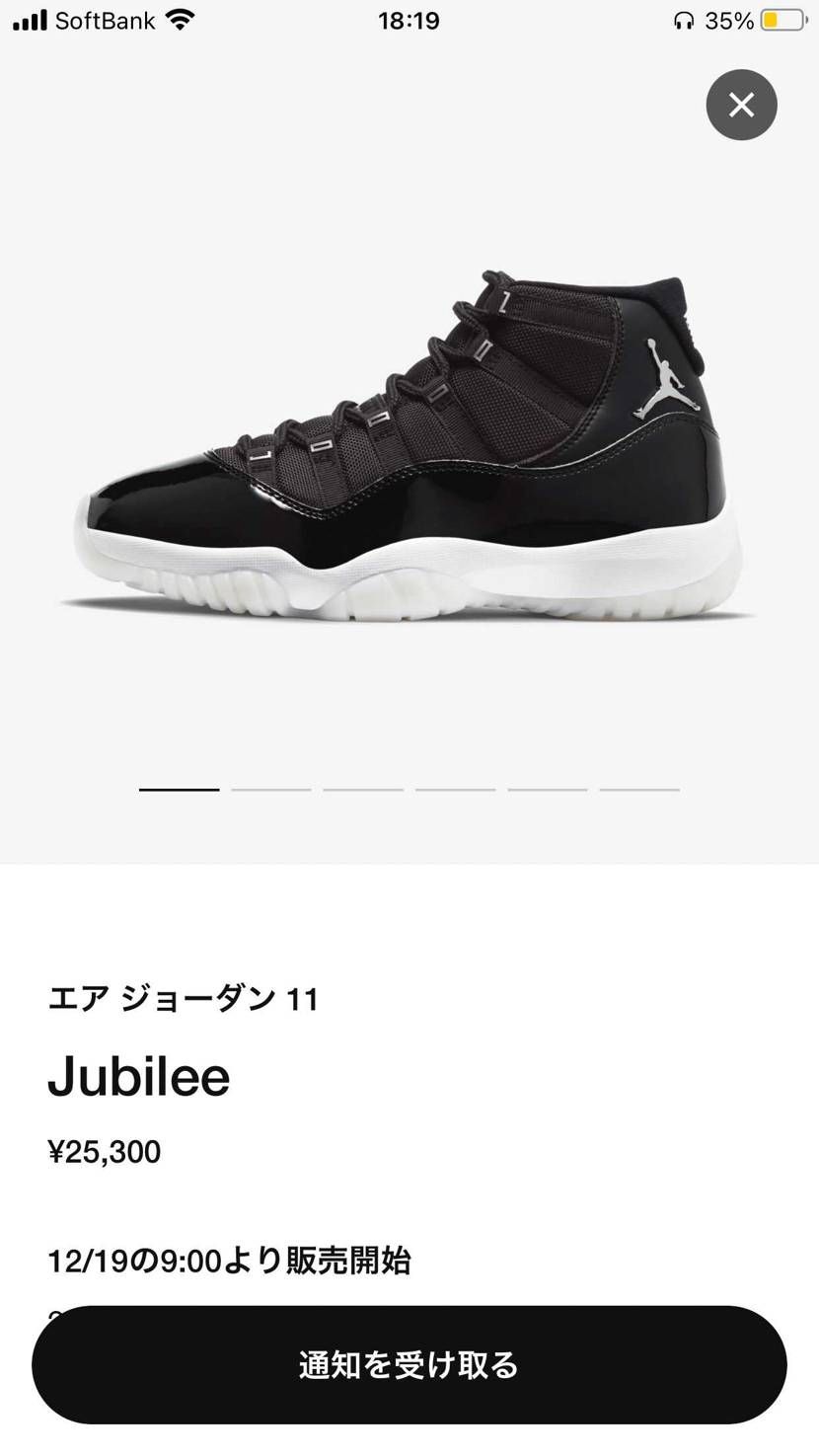This screenshot has width=819, height=1456.
Task: Tap the SoftBank carrier label
Action: [x=107, y=18]
